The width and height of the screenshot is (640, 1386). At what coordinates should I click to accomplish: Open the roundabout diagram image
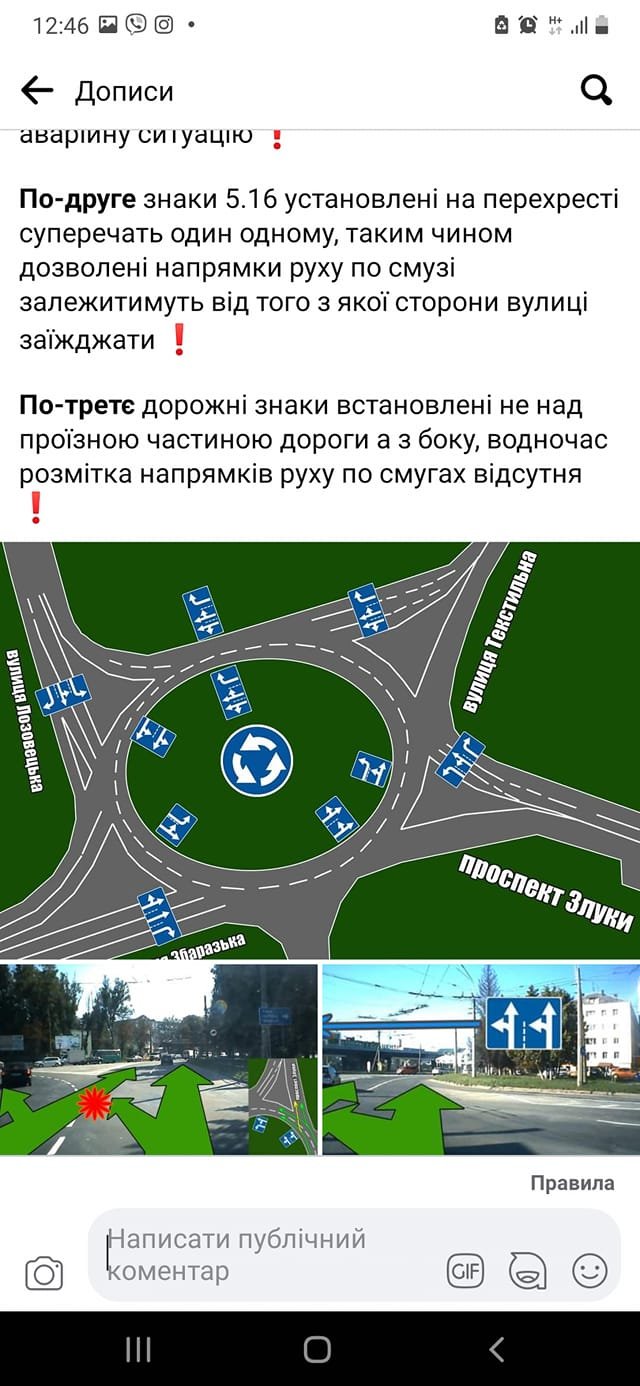tap(320, 750)
